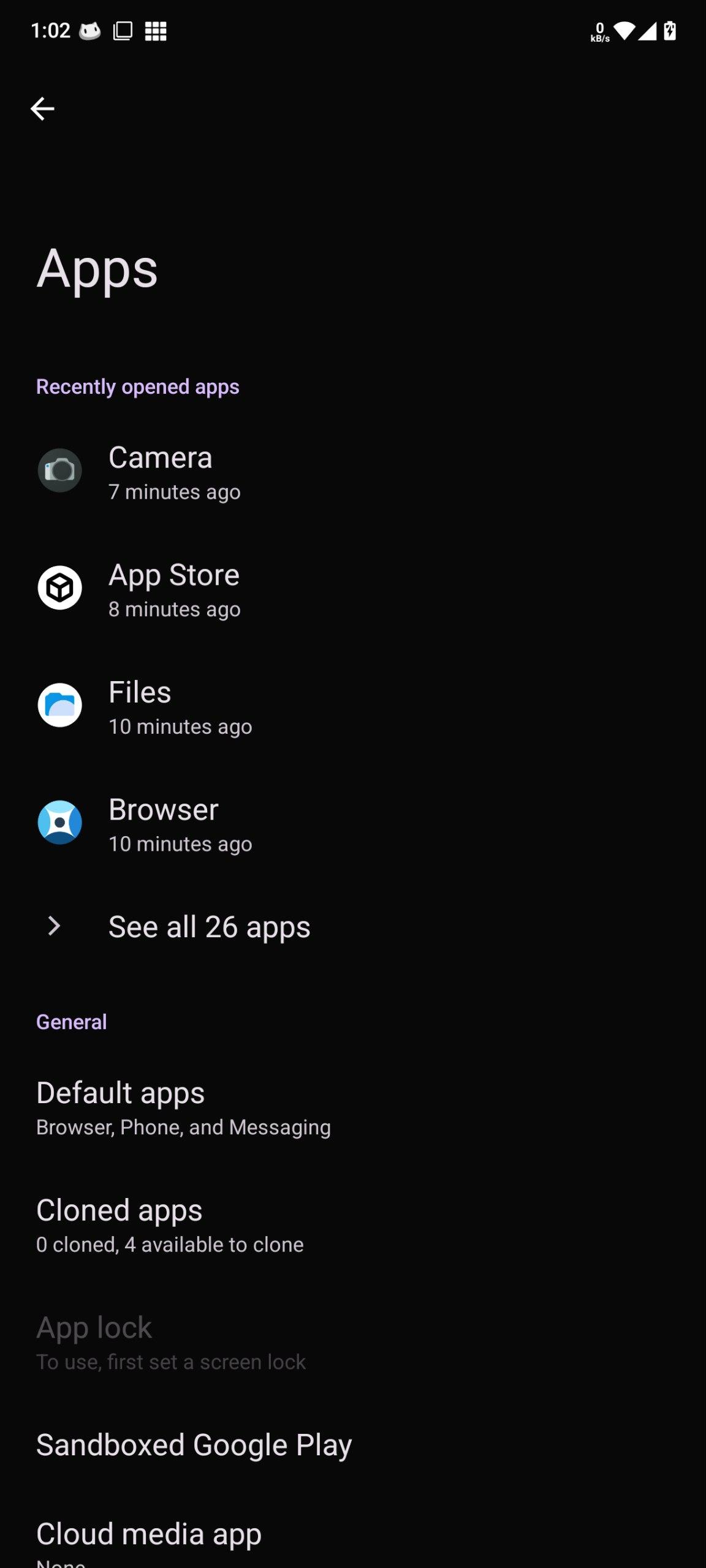Open App Store app settings
706x1568 pixels.
174,589
